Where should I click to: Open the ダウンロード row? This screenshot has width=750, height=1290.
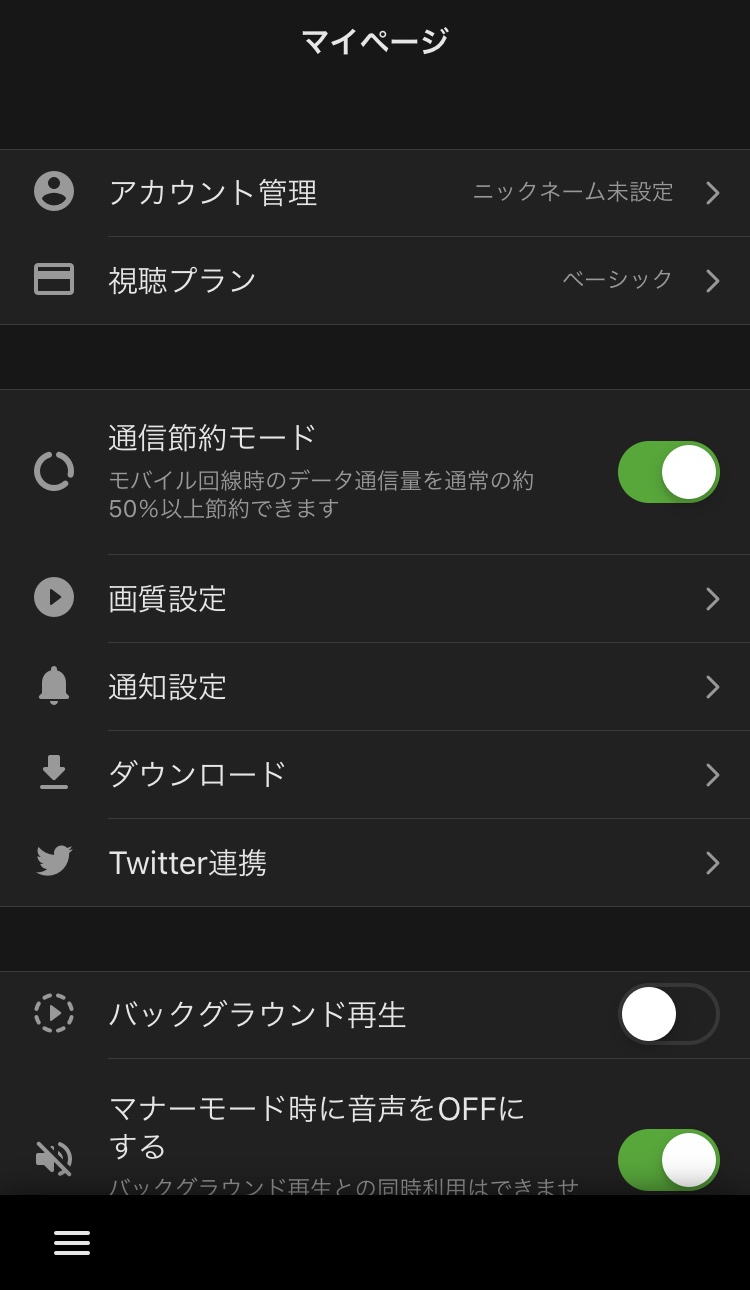coord(375,775)
